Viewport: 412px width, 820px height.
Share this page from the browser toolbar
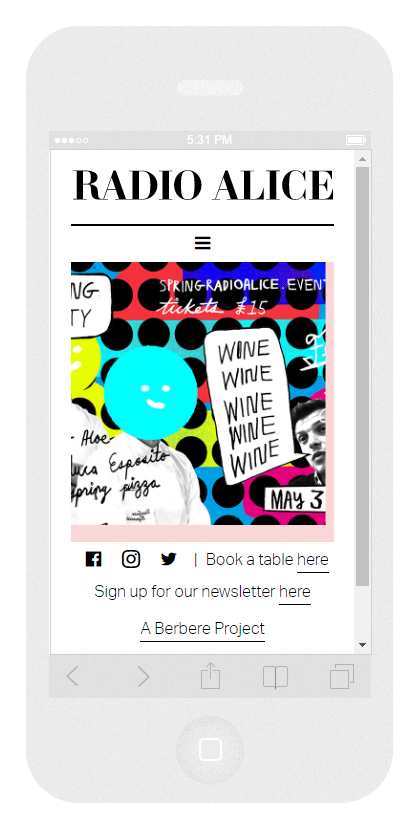(210, 676)
